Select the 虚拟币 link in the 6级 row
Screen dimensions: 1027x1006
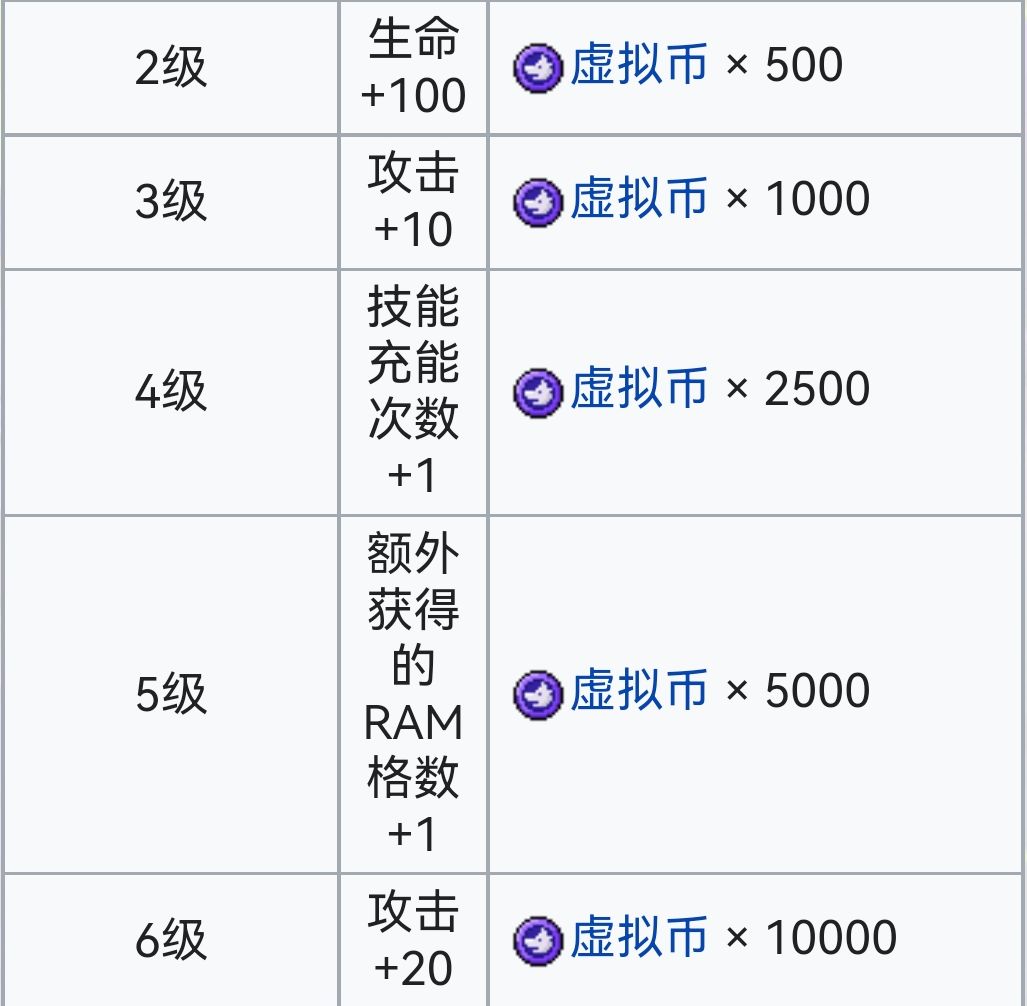[x=638, y=938]
